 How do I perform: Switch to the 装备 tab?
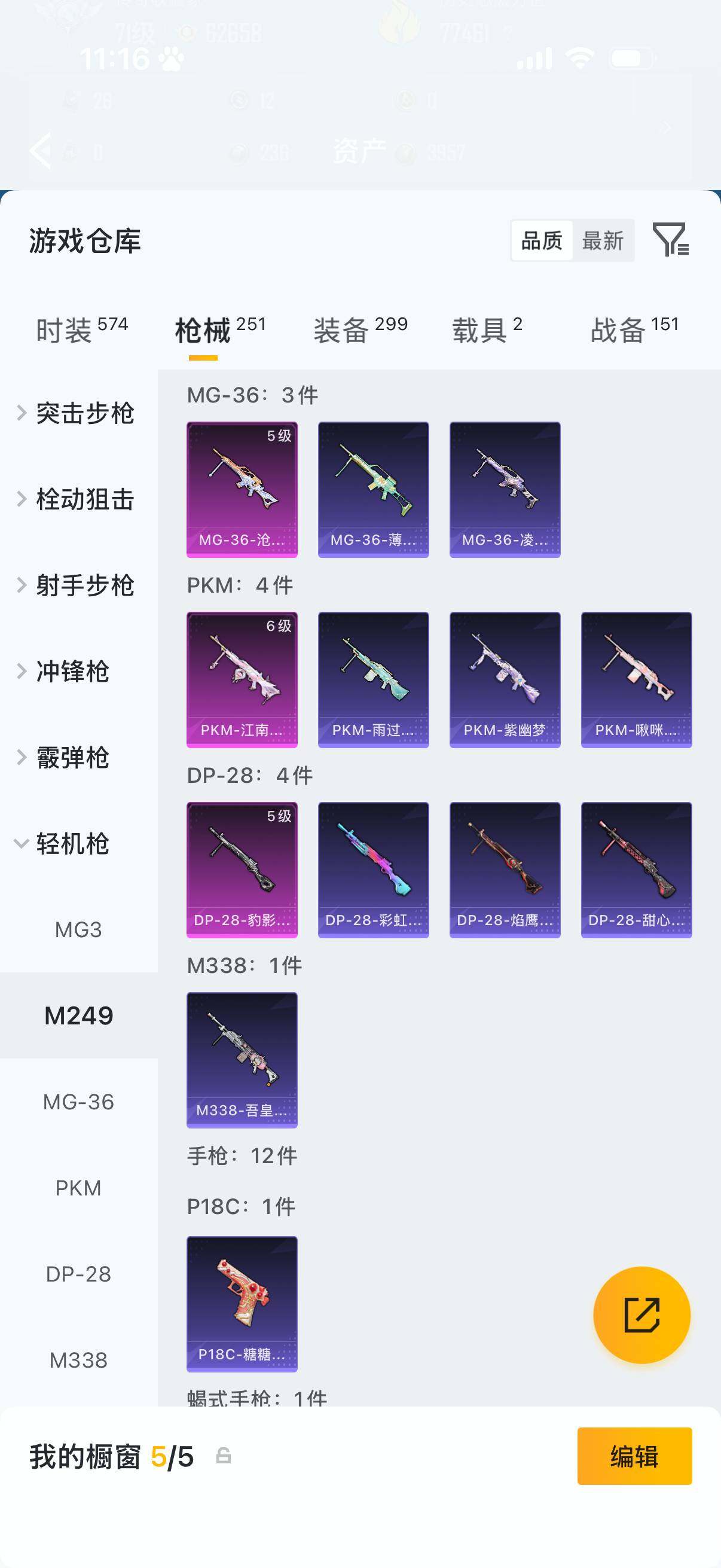click(x=361, y=331)
